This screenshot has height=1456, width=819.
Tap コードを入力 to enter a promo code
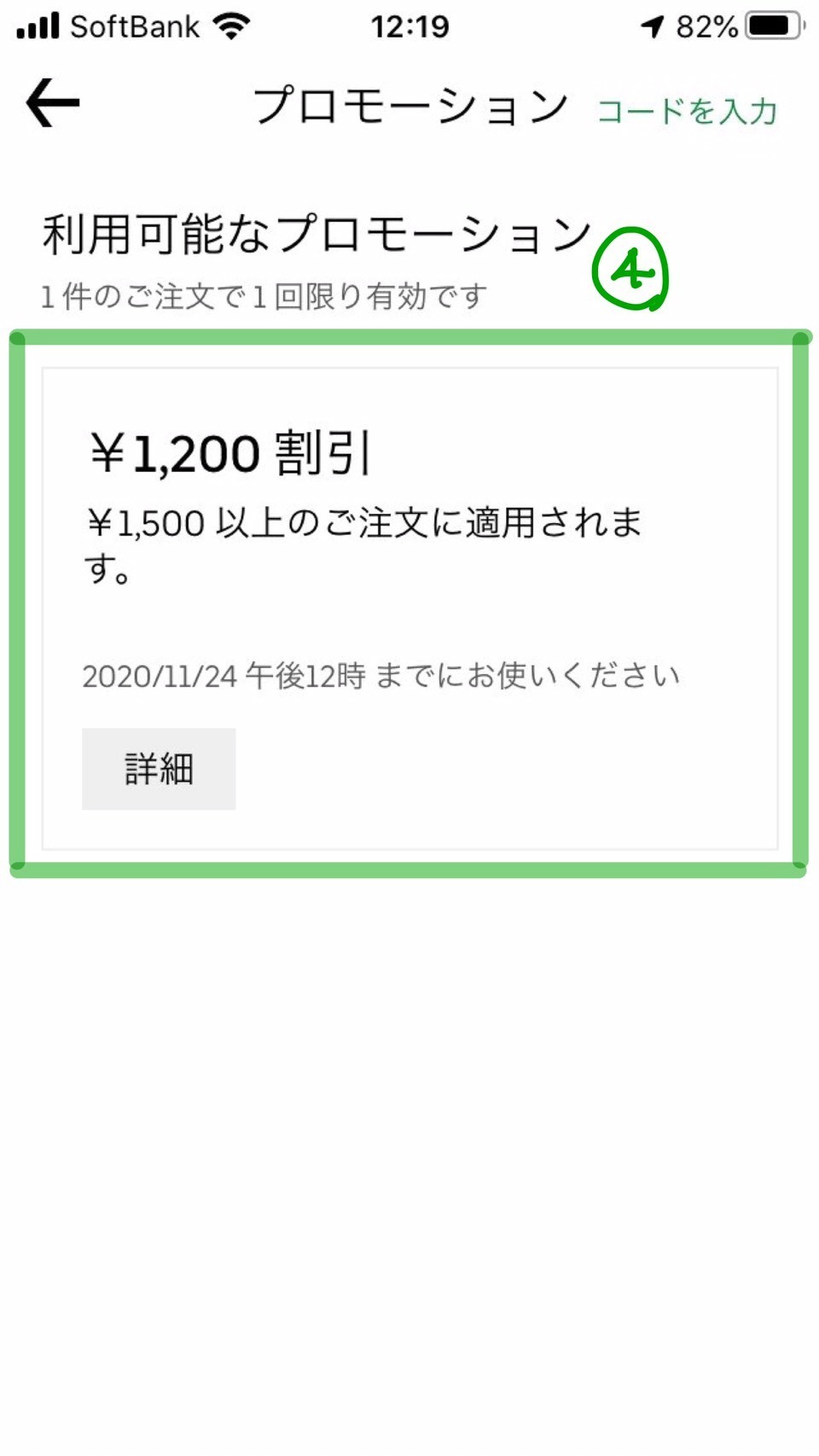pos(687,111)
